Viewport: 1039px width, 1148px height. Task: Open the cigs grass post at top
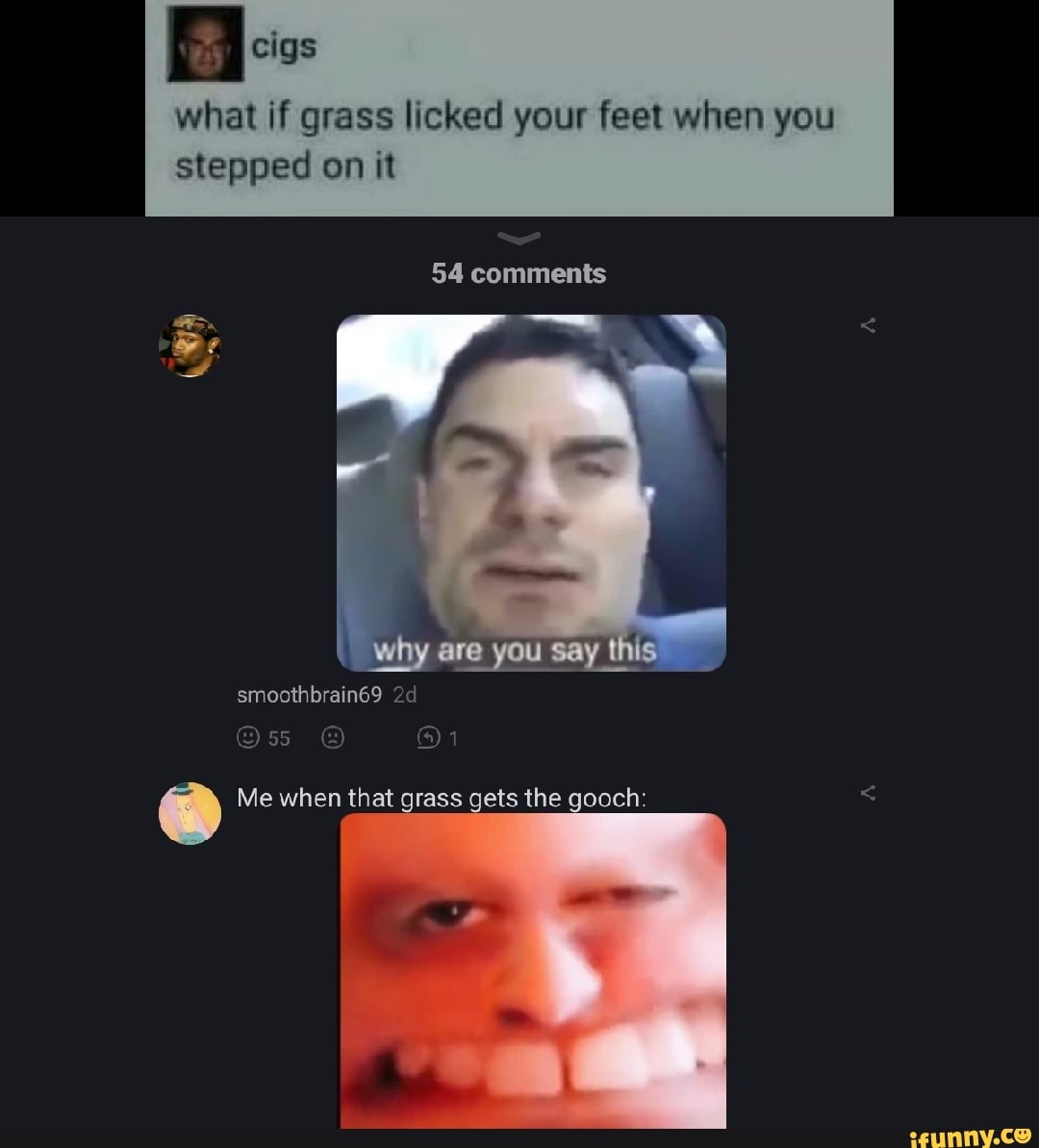click(519, 108)
